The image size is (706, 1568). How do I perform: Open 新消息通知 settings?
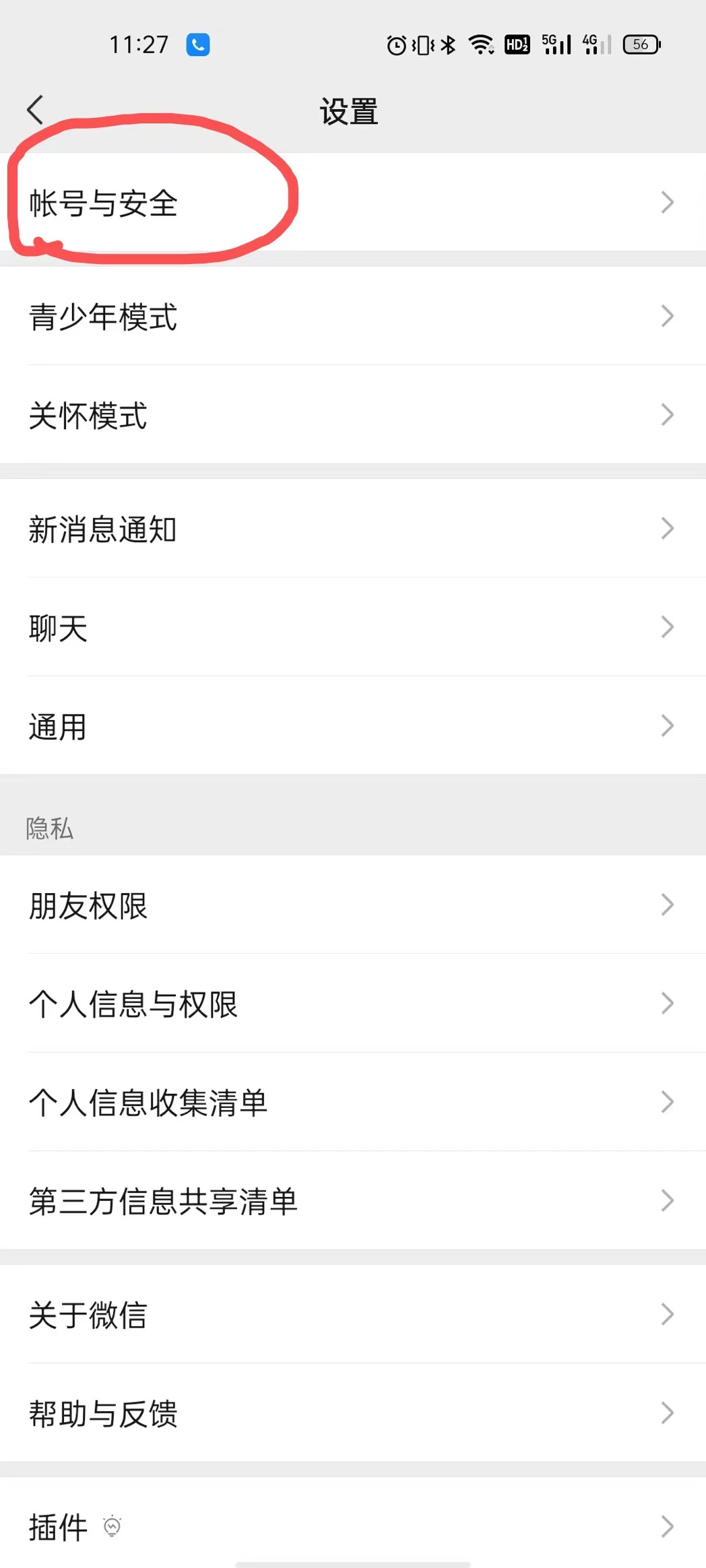(x=353, y=529)
